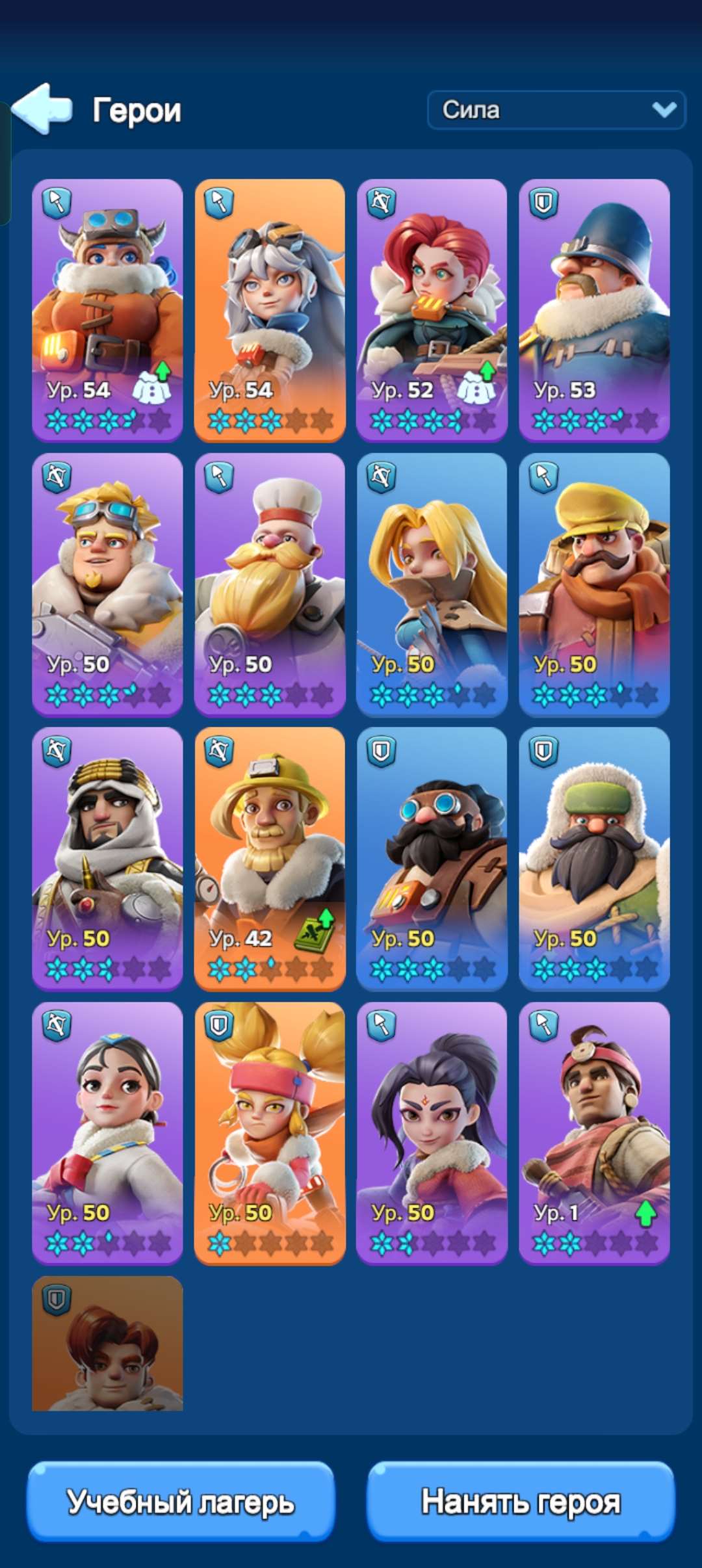Open the level 54 hero with horned helmet
This screenshot has height=1568, width=702.
(x=107, y=311)
